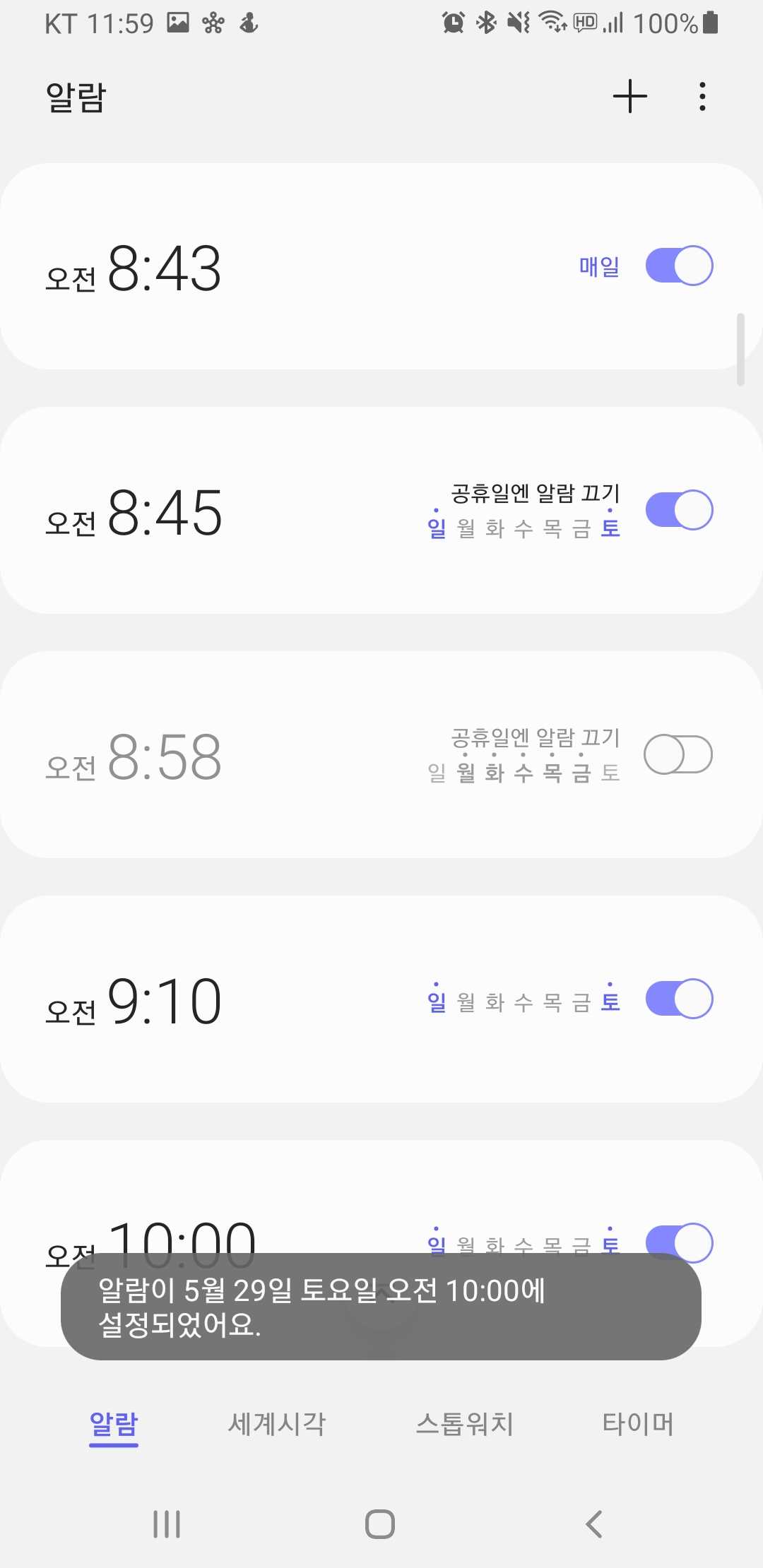Show recent apps from navigation bar
The image size is (763, 1568).
click(167, 1524)
